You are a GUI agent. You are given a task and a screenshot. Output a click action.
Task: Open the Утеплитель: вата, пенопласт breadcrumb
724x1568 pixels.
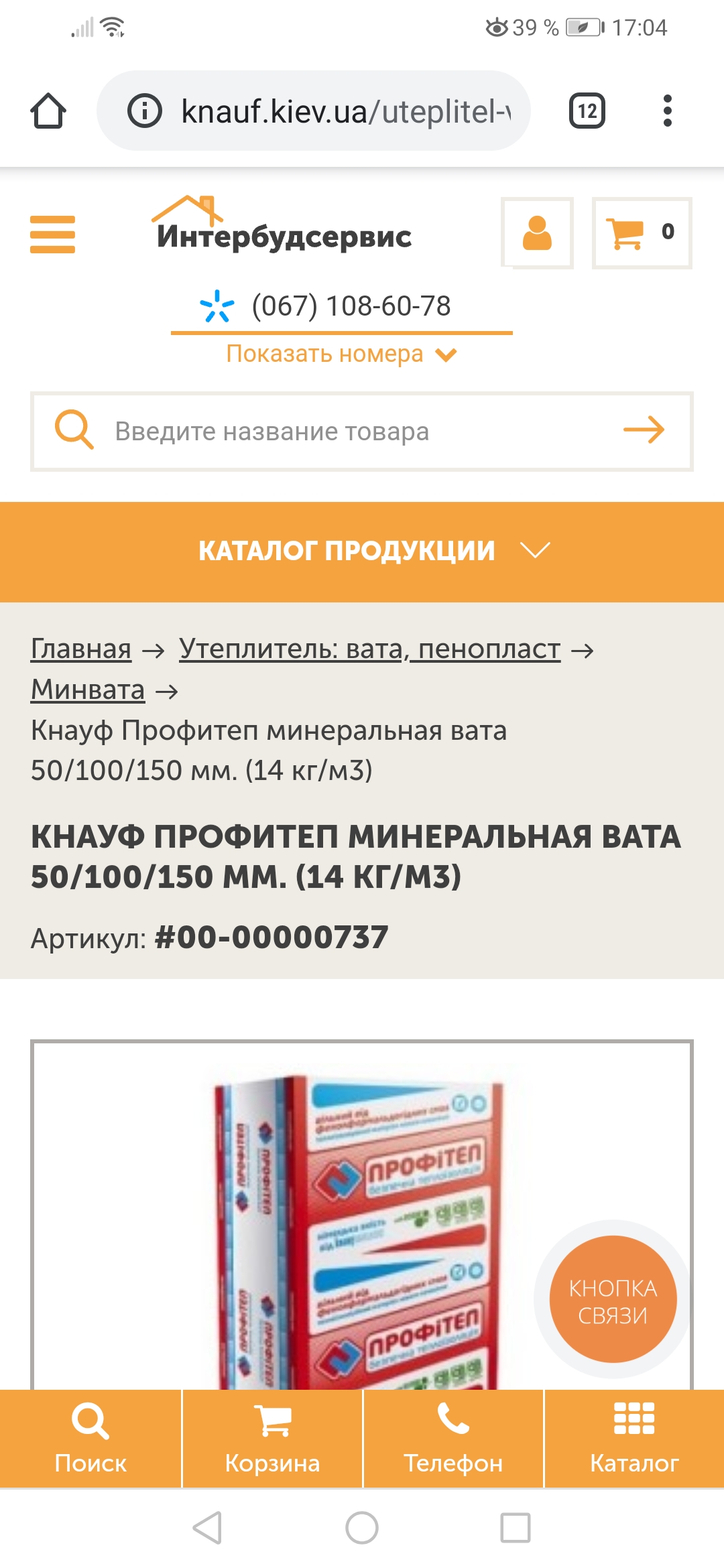[369, 649]
